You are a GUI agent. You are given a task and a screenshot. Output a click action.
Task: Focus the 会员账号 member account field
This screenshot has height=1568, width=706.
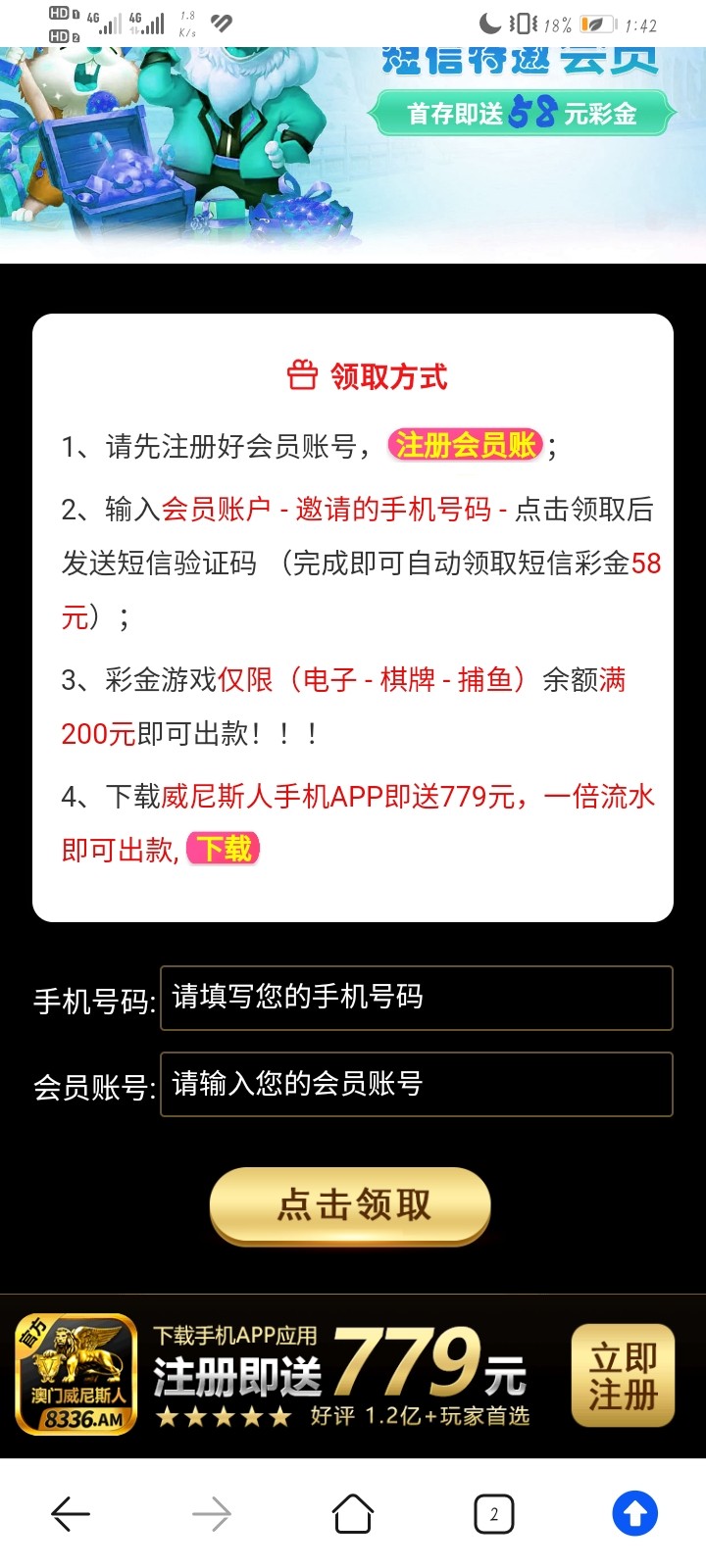tap(416, 1084)
